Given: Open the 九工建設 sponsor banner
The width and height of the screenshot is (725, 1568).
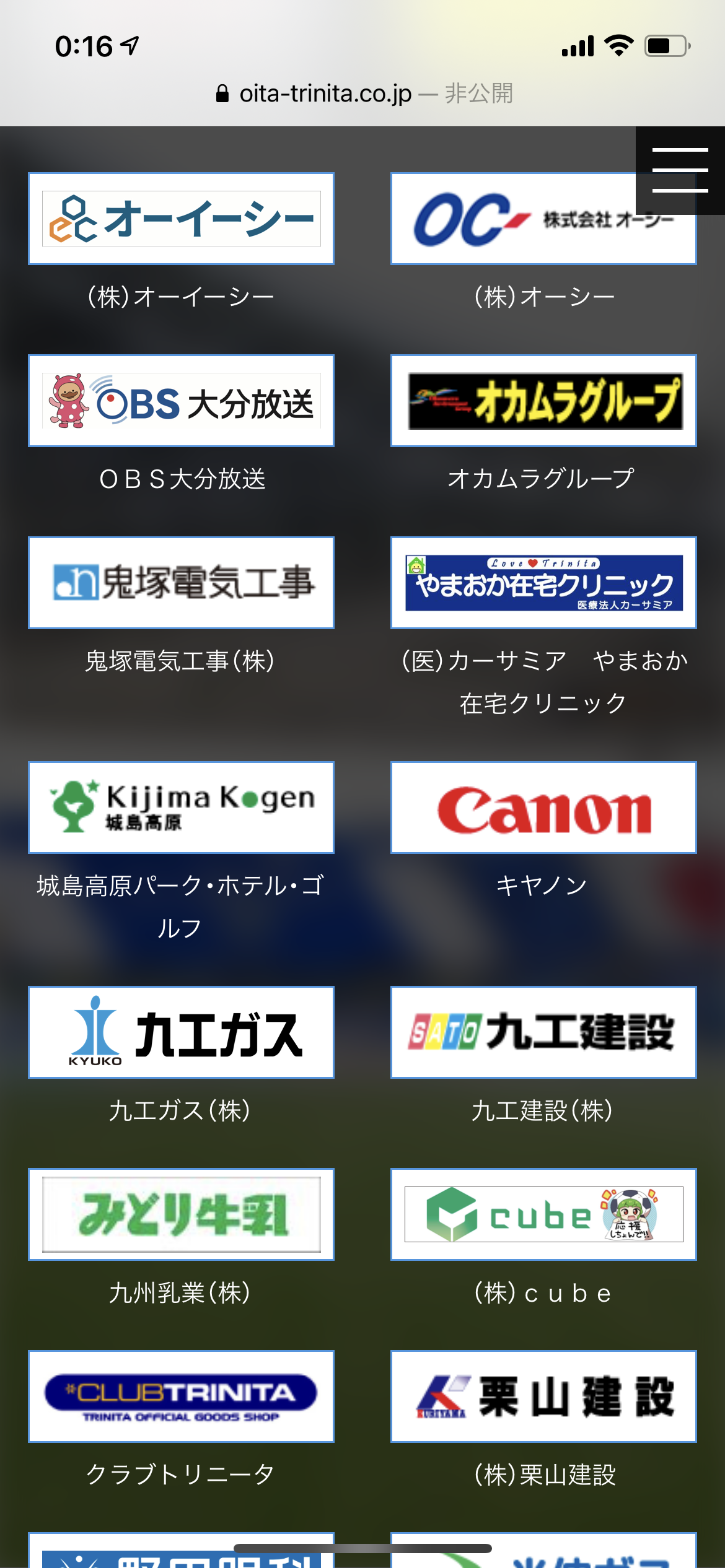Looking at the screenshot, I should point(543,1032).
